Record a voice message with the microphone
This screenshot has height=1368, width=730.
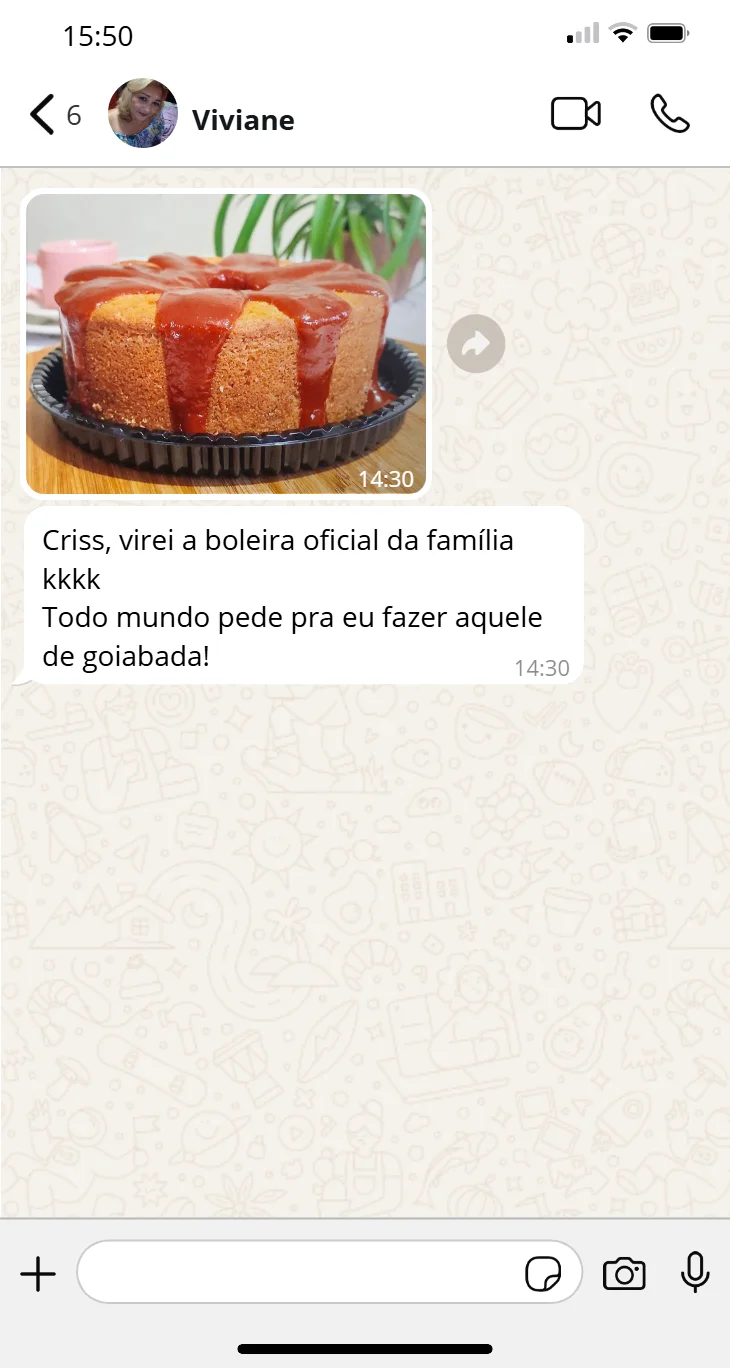pos(695,1273)
